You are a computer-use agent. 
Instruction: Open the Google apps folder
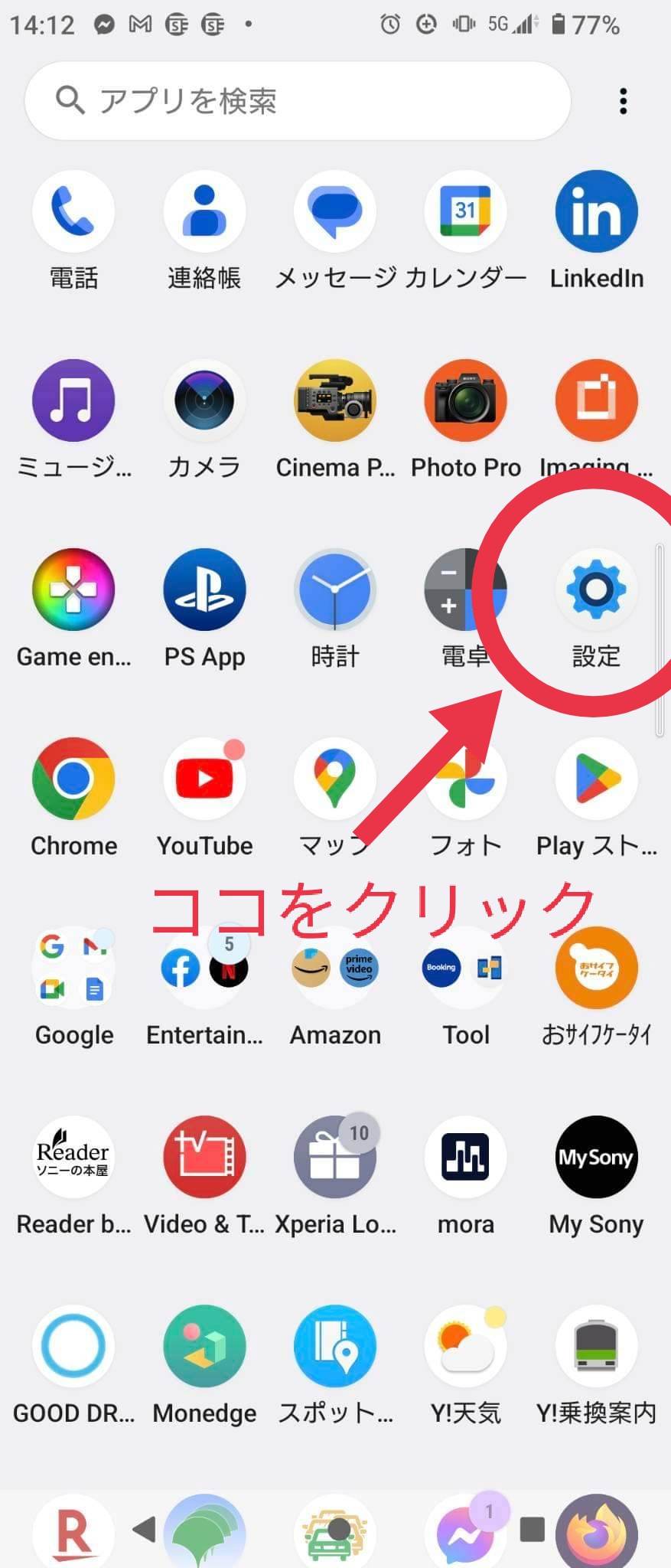click(73, 969)
